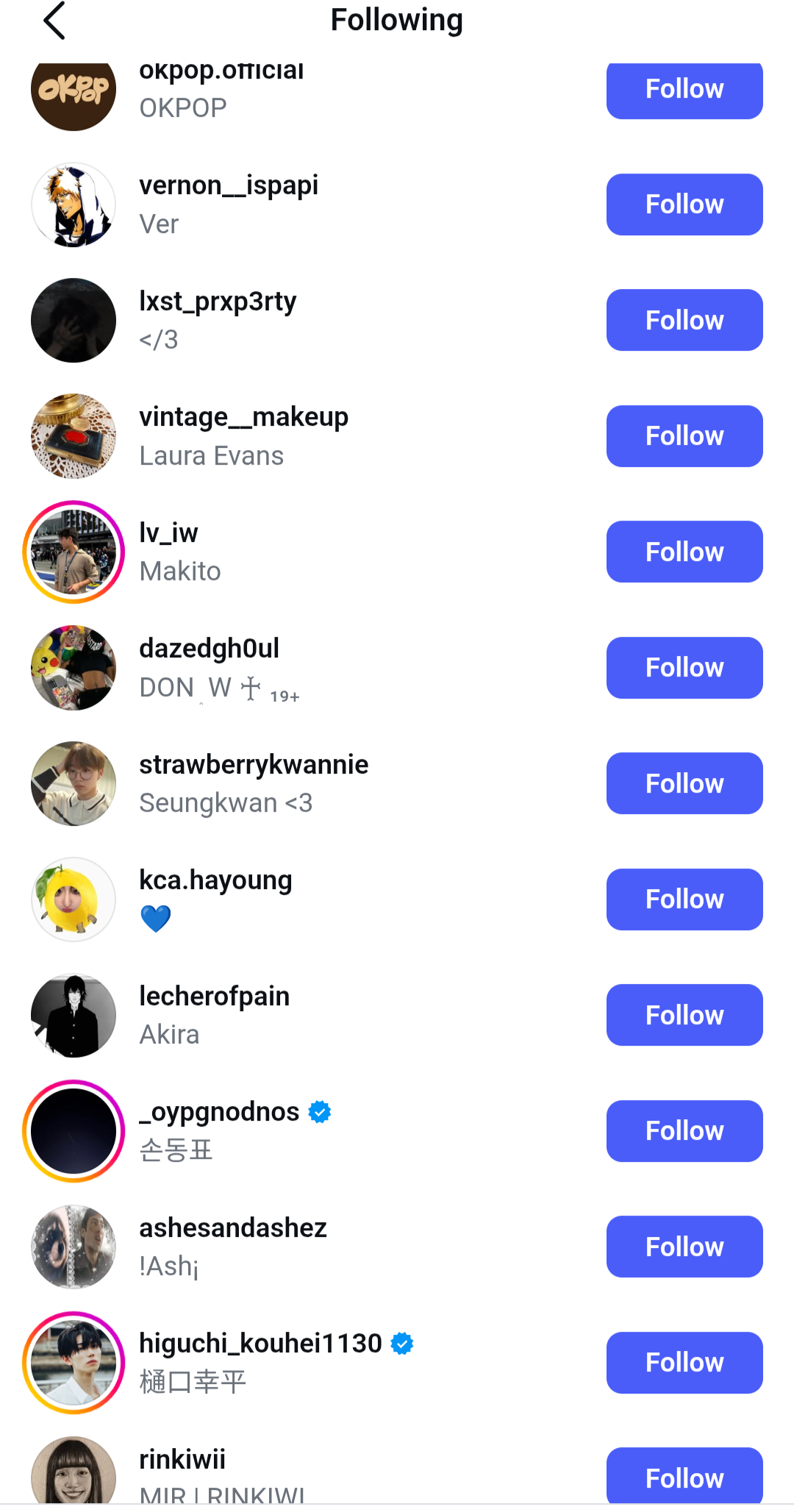
Task: Go back from the Following list
Action: (54, 21)
